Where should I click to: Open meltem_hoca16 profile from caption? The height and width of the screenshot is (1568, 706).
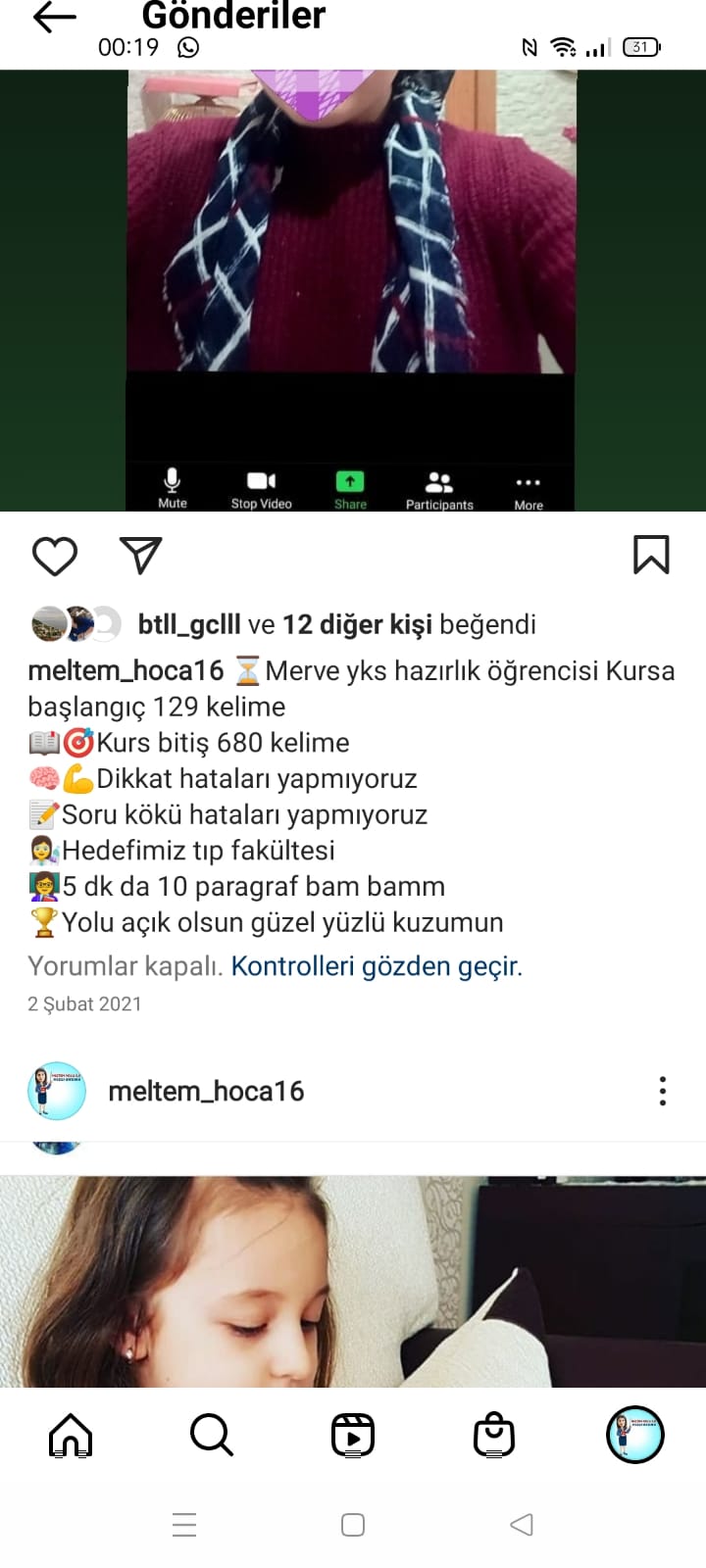[x=126, y=671]
